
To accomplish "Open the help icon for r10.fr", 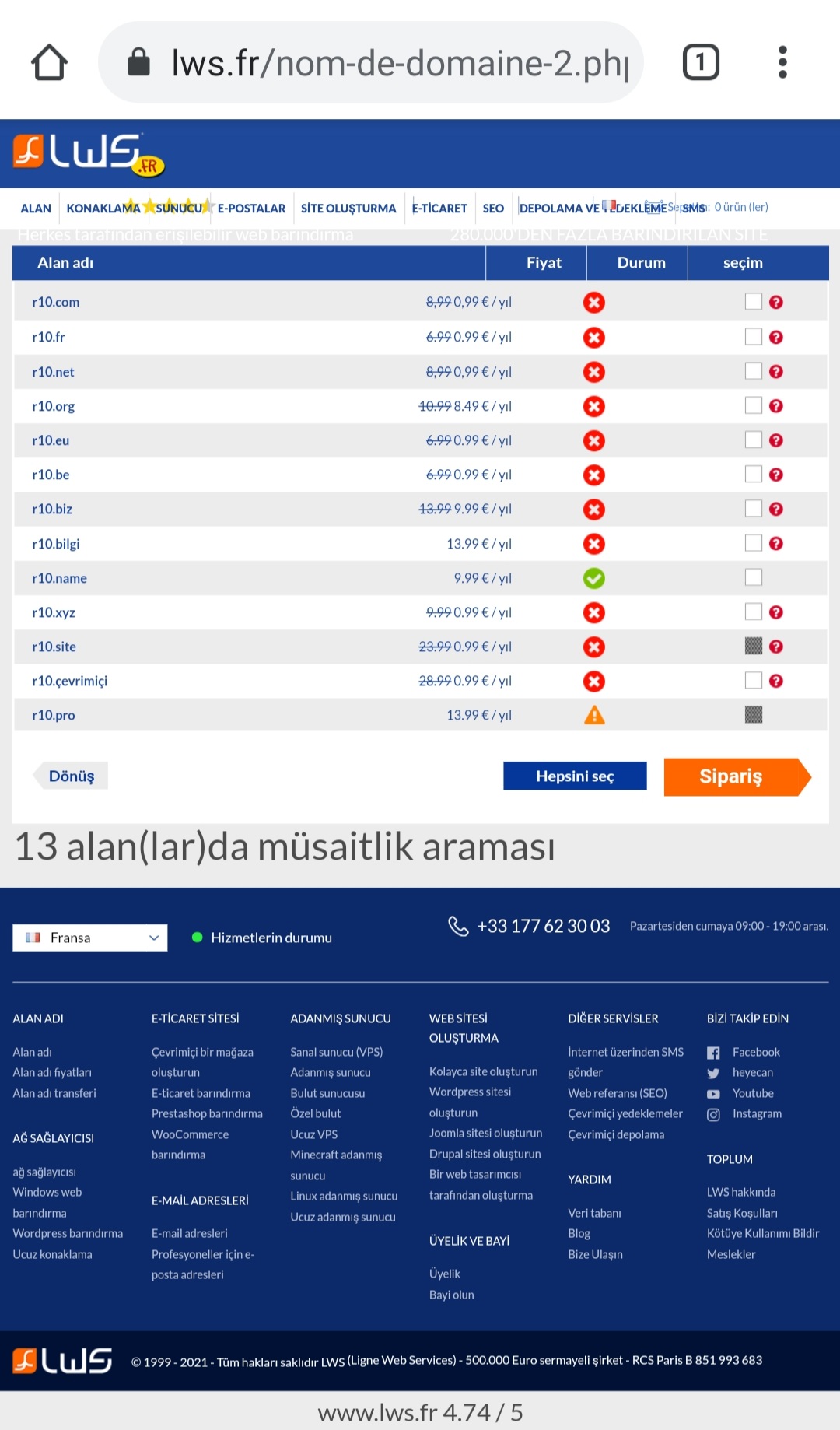I will click(x=775, y=337).
